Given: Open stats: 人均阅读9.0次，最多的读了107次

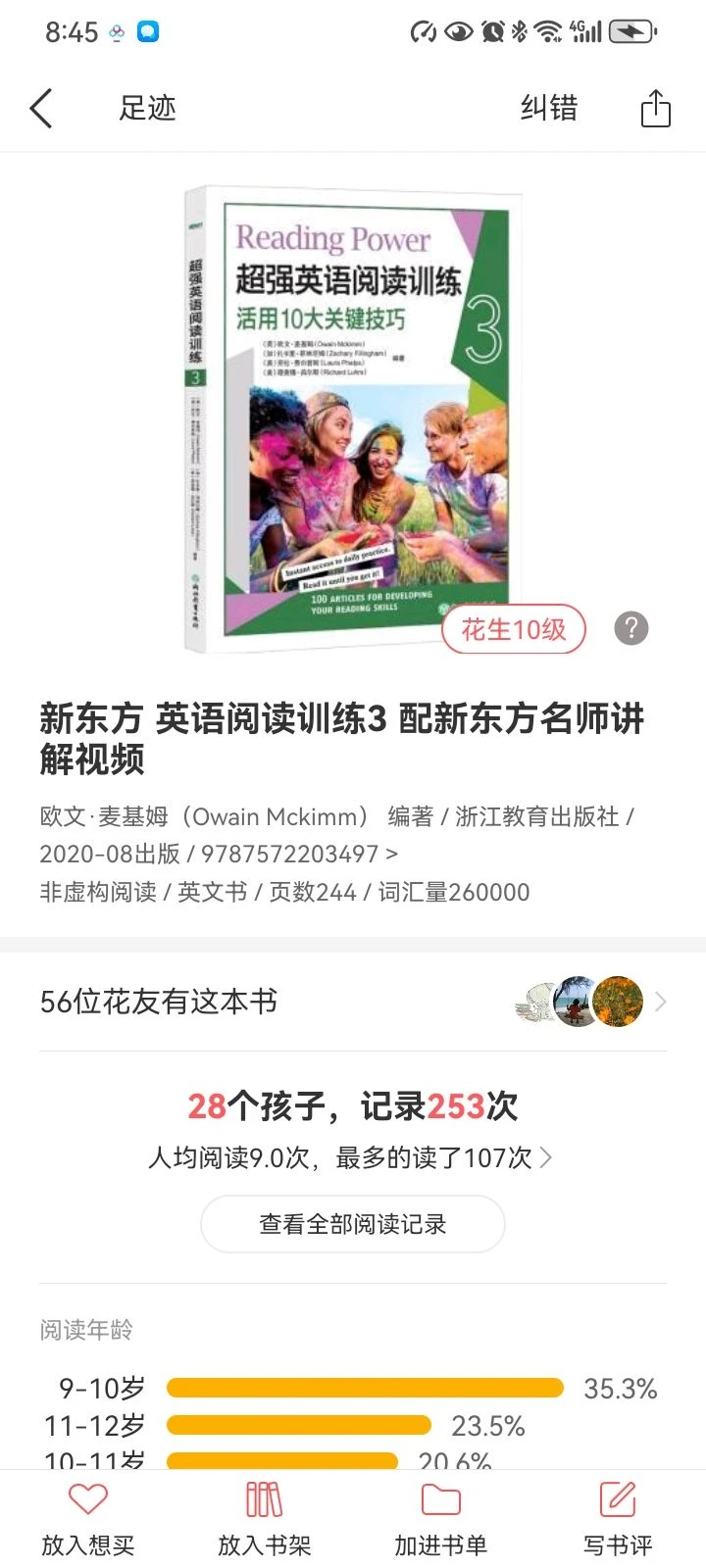Looking at the screenshot, I should click(x=350, y=1157).
